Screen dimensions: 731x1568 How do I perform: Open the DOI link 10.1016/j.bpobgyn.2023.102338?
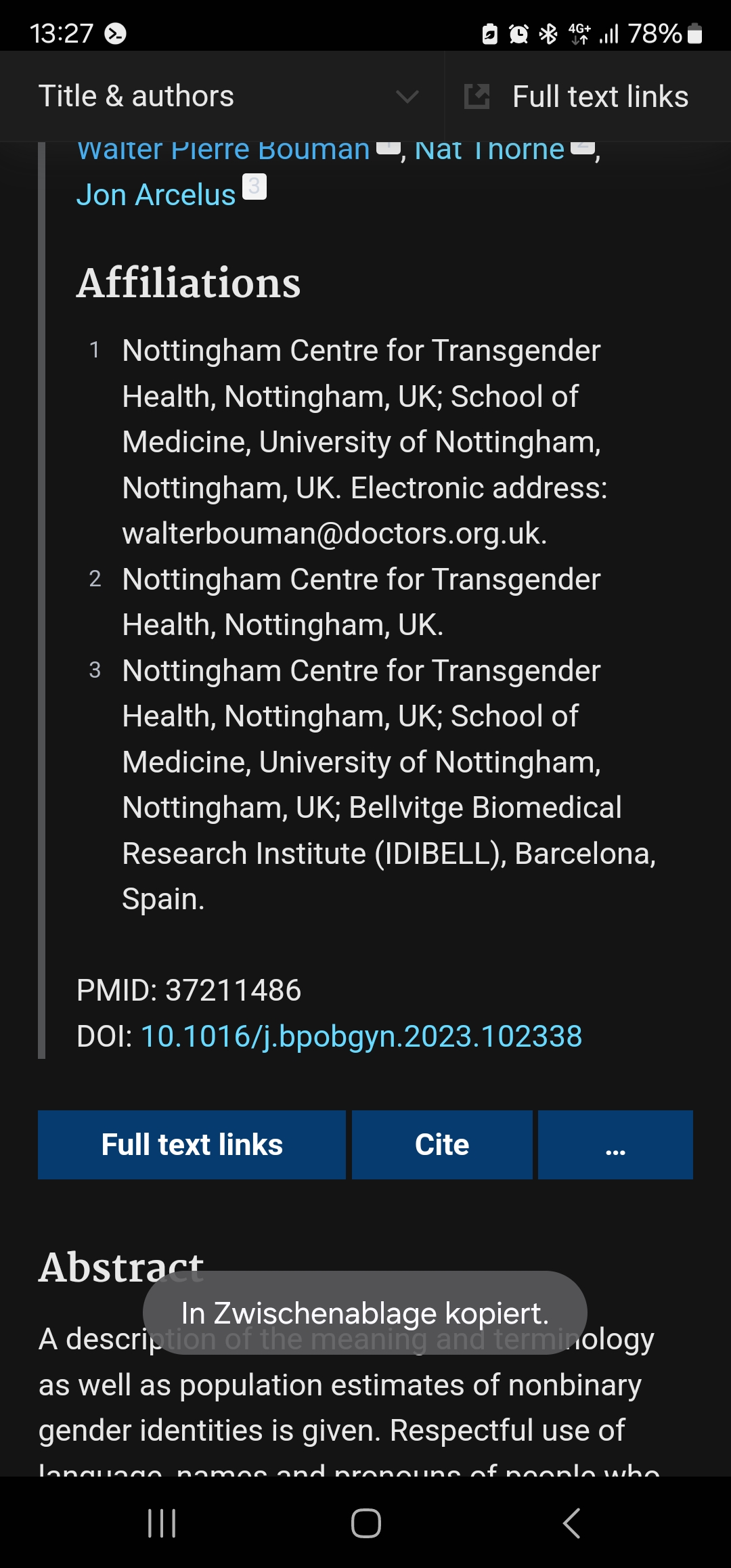[361, 1037]
